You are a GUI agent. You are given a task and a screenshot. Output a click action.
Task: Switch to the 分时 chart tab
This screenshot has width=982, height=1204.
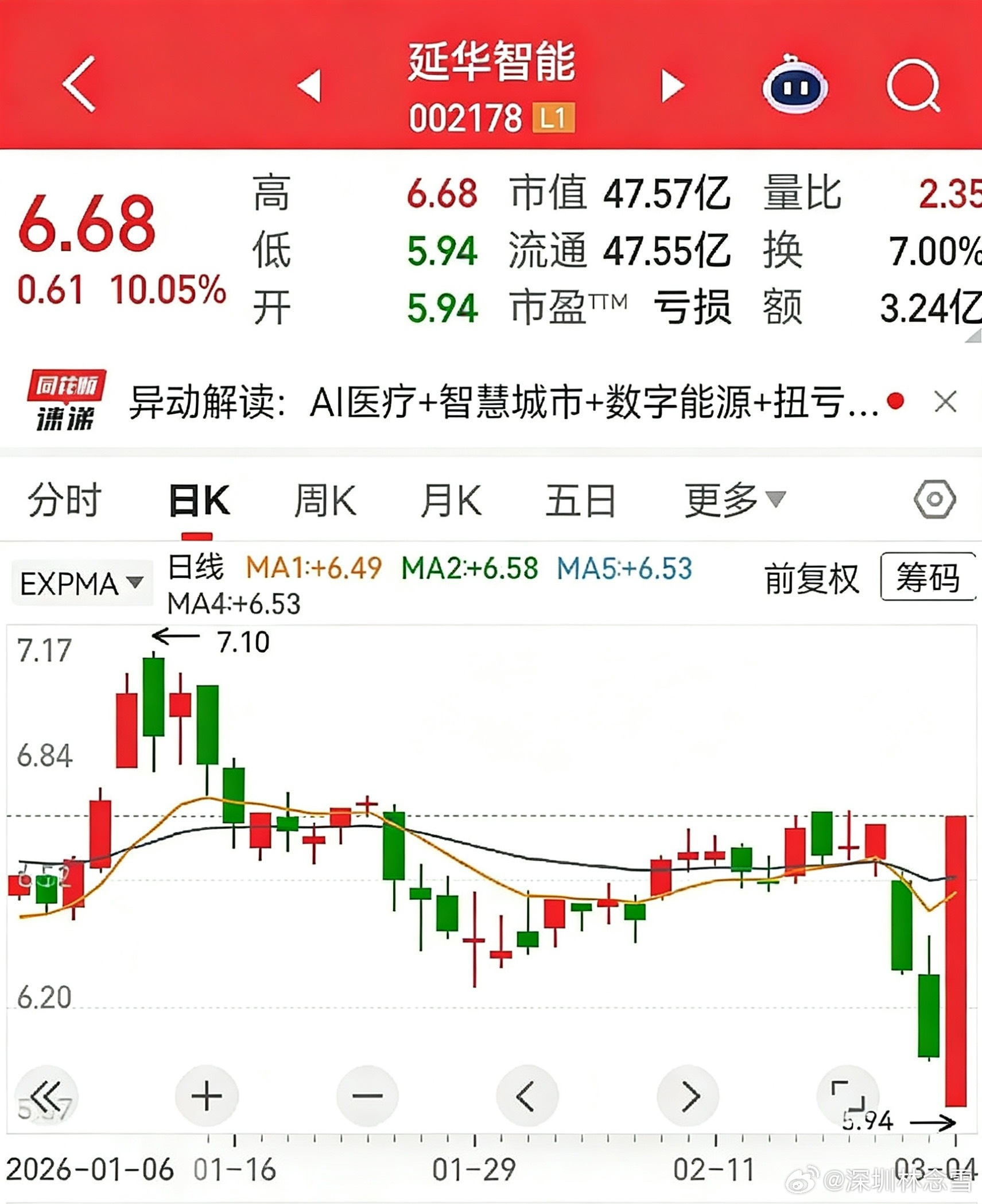point(64,500)
